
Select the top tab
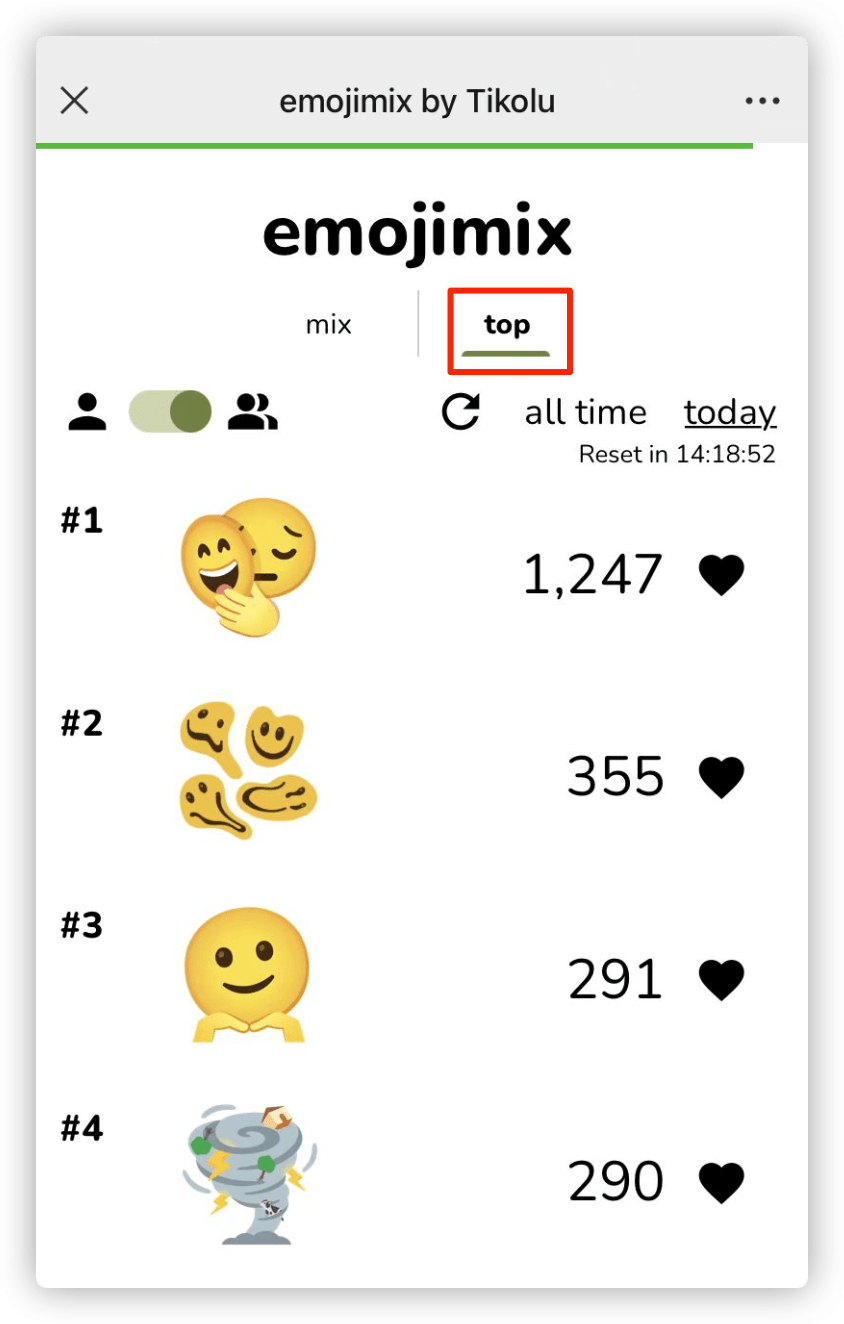pyautogui.click(x=507, y=325)
